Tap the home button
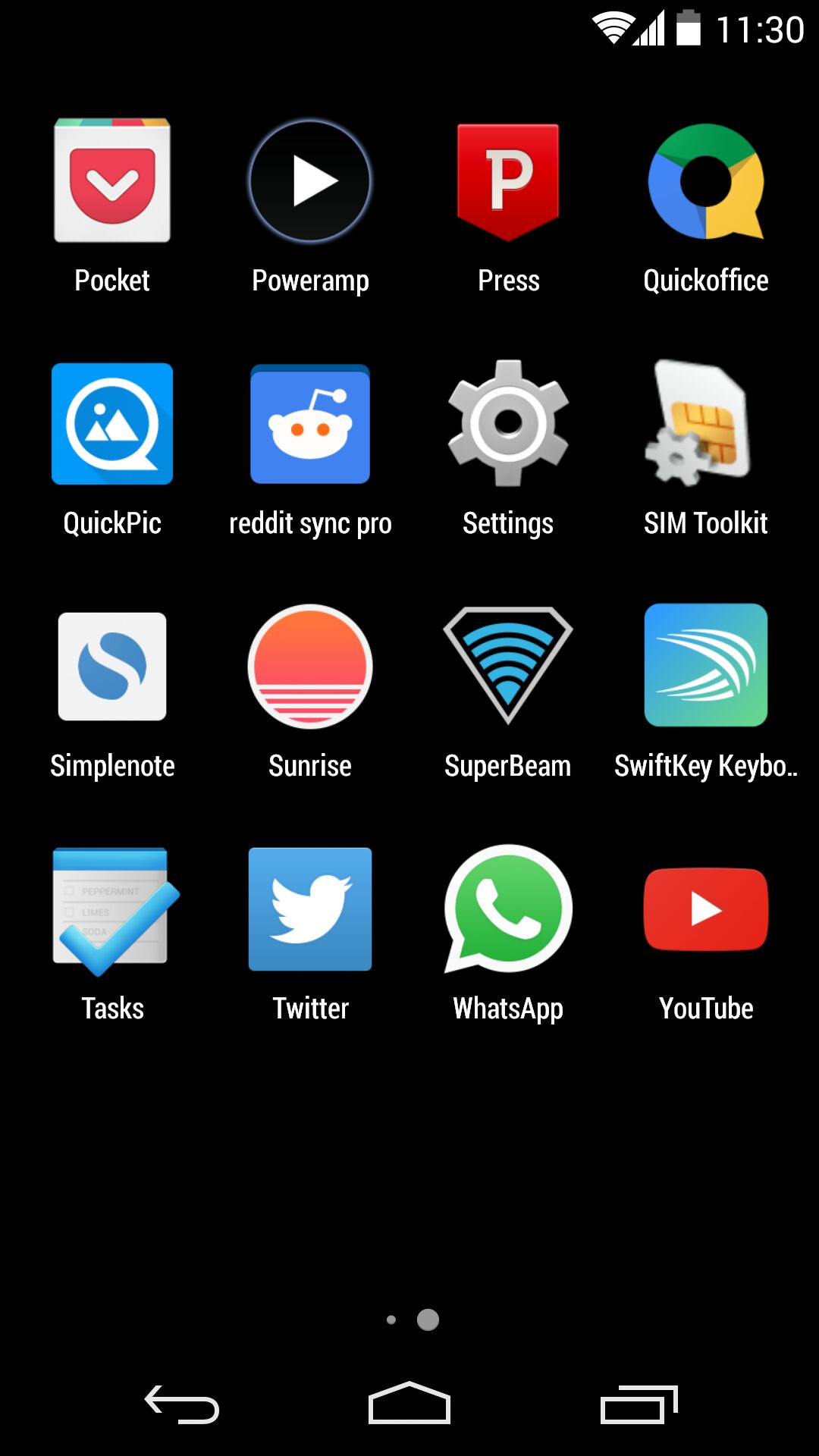The width and height of the screenshot is (819, 1456). click(409, 1404)
